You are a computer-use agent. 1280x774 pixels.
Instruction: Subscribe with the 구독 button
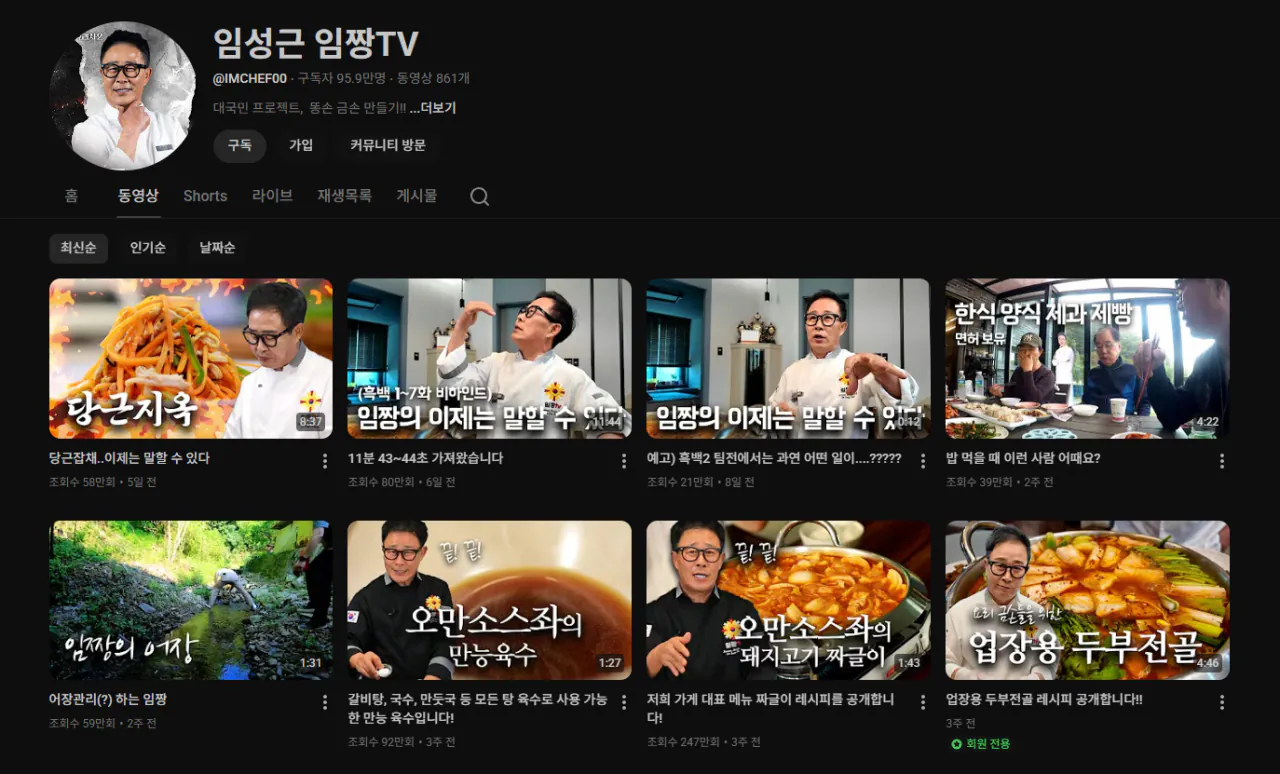[x=239, y=145]
